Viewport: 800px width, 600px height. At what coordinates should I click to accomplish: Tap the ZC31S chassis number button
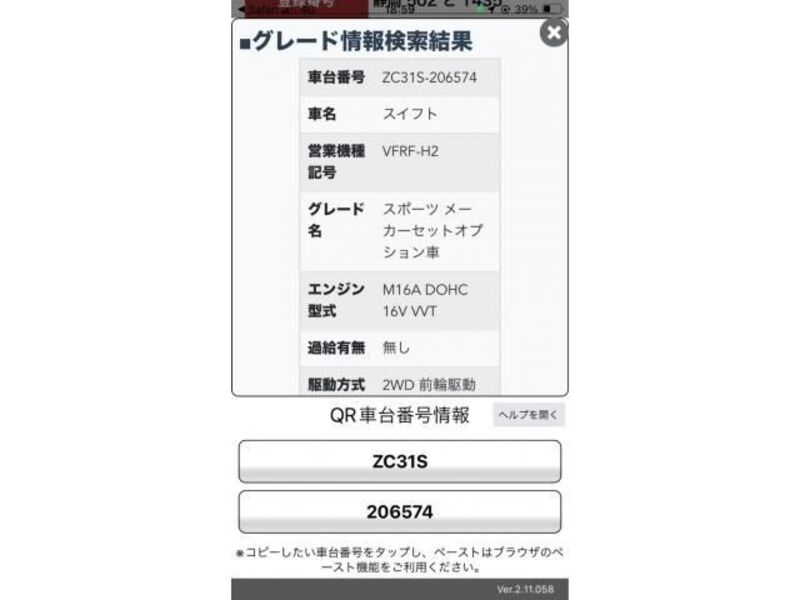(399, 462)
